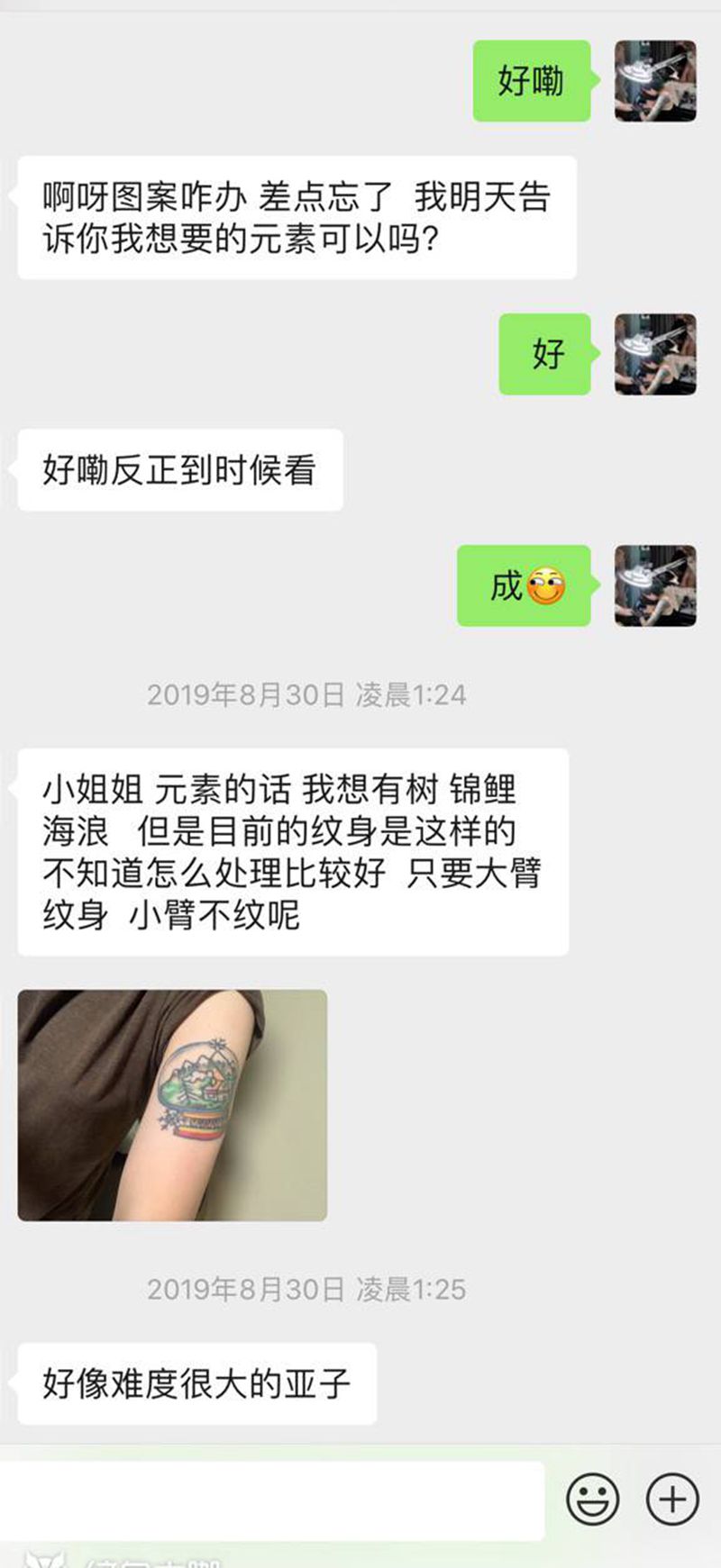Open the emoji picker
Viewport: 721px width, 1568px height.
pyautogui.click(x=592, y=1500)
